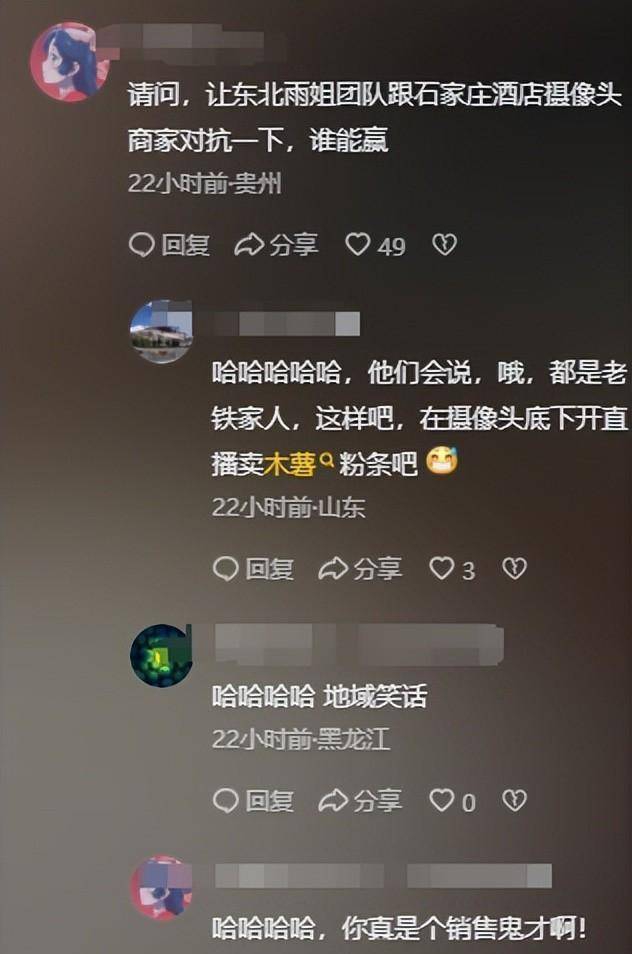Open the Shandong commenter's avatar
Image resolution: width=632 pixels, height=954 pixels.
click(161, 332)
